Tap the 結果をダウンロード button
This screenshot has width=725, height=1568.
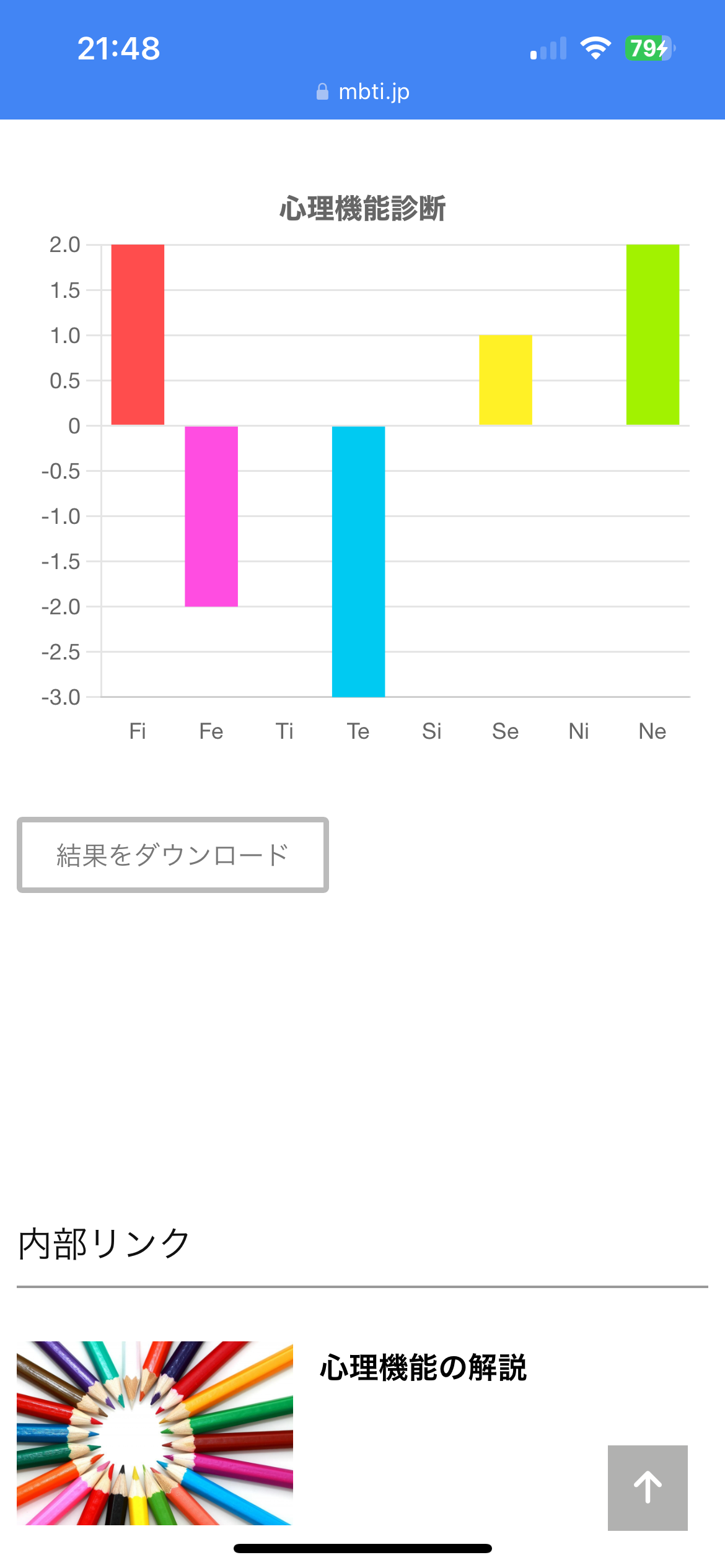coord(172,855)
